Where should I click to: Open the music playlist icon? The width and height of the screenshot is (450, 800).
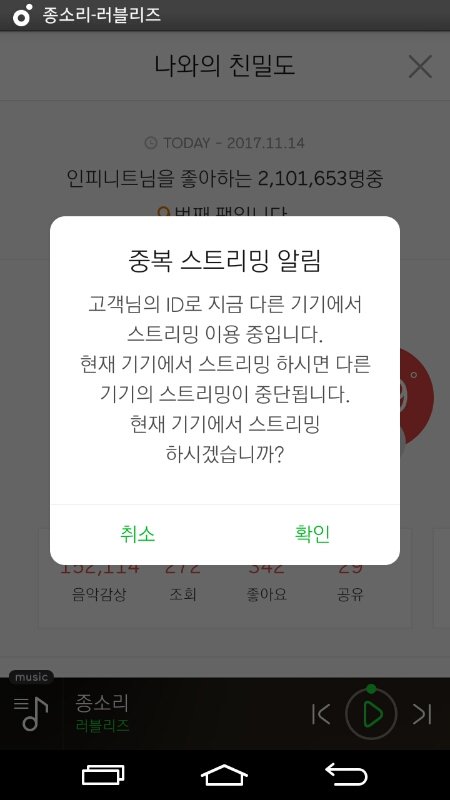pyautogui.click(x=31, y=713)
